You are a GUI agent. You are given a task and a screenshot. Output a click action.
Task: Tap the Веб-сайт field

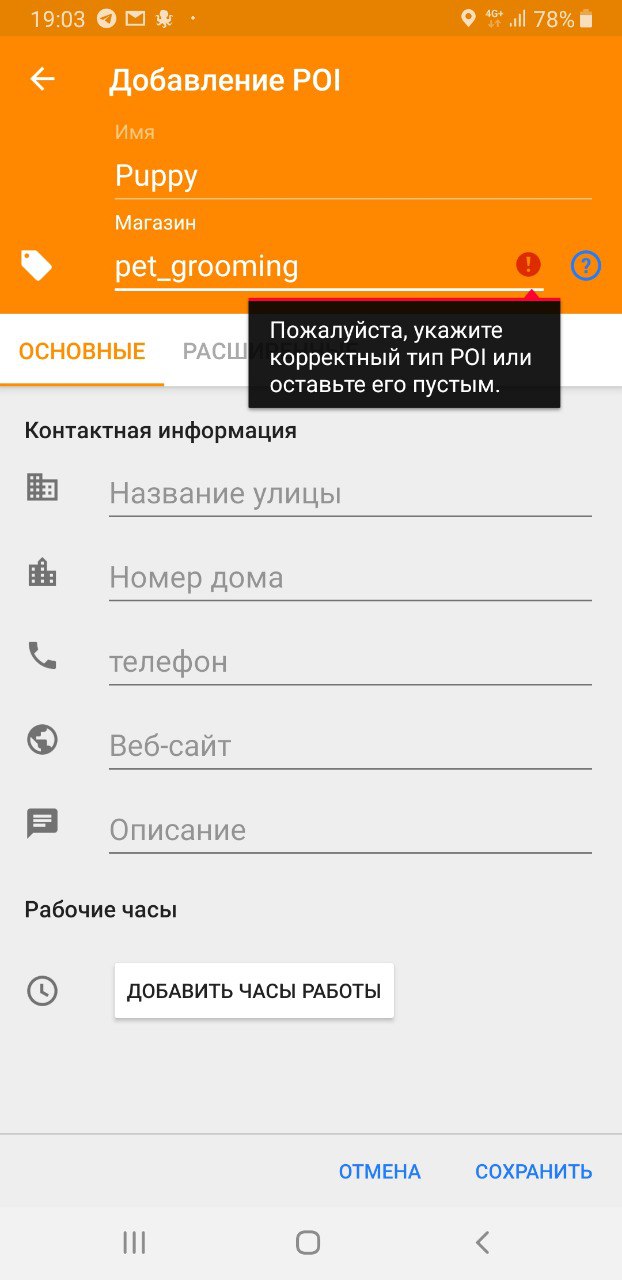click(350, 745)
